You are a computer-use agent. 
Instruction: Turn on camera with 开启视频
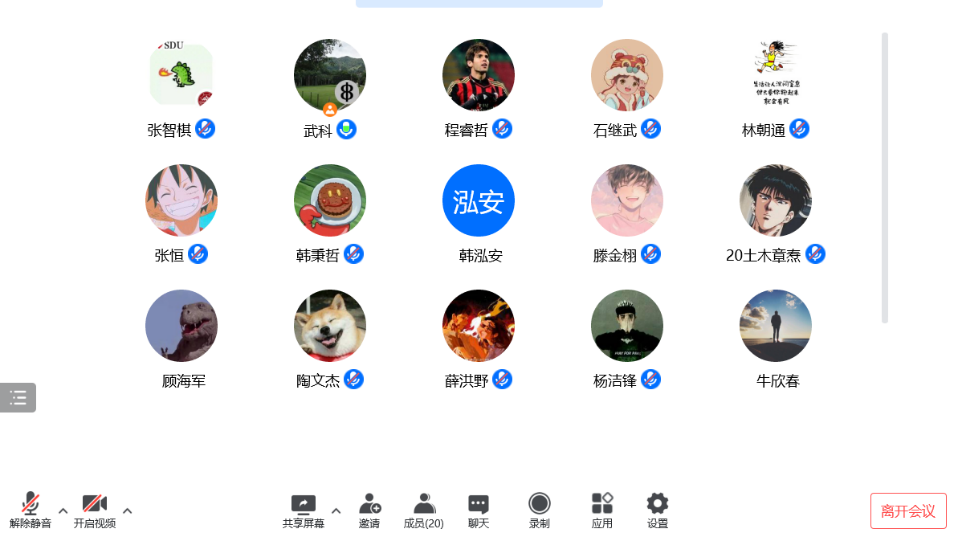tap(94, 509)
